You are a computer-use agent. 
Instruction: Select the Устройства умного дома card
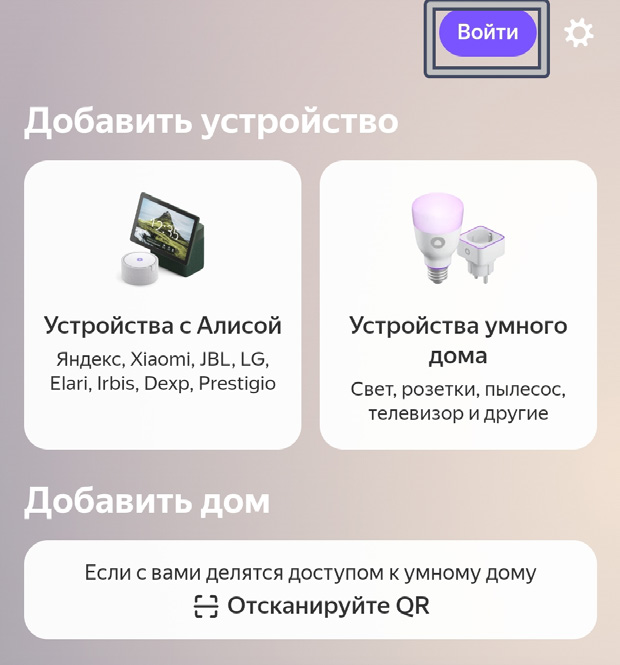pyautogui.click(x=458, y=304)
